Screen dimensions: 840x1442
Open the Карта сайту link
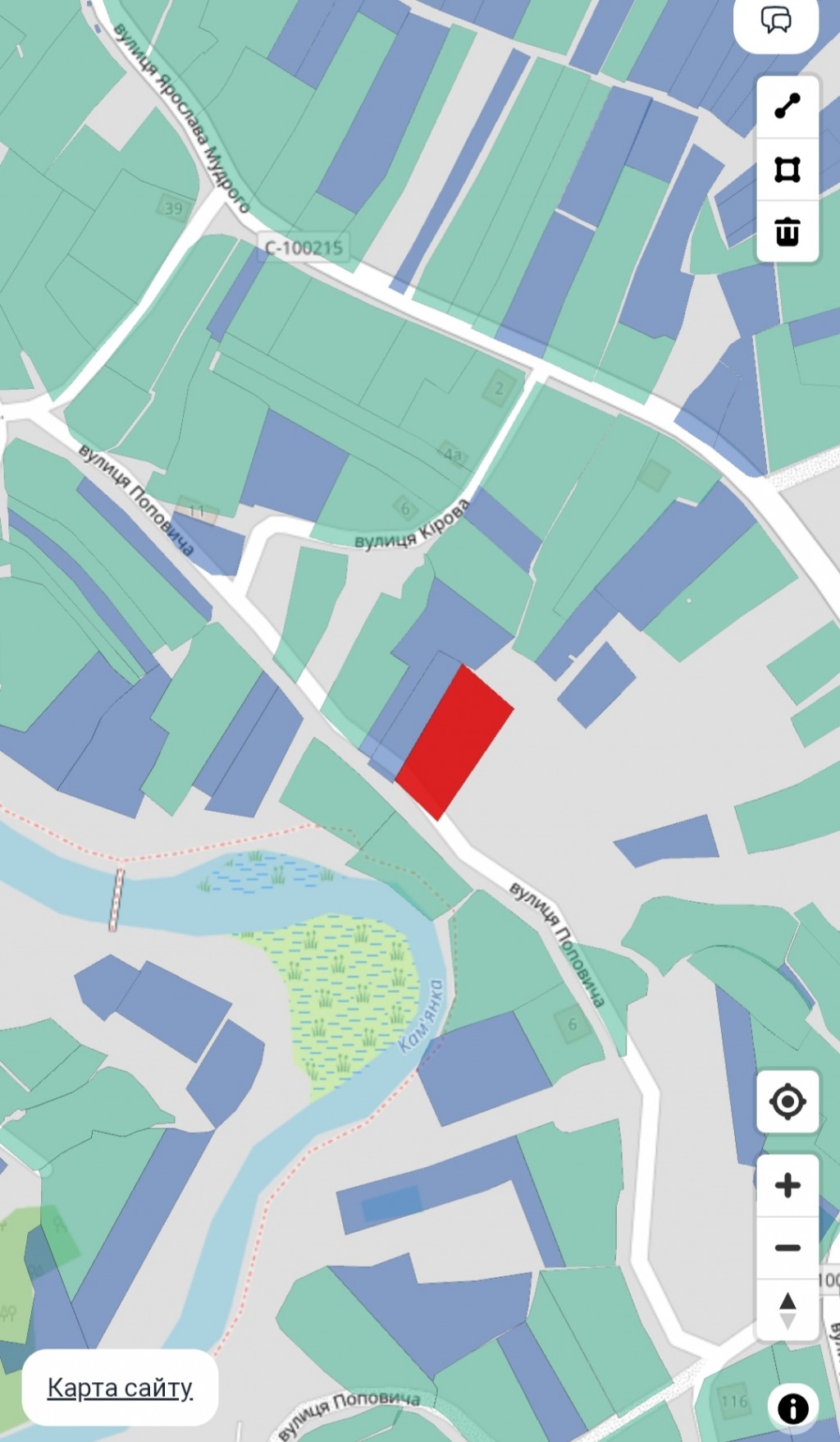pyautogui.click(x=120, y=1388)
